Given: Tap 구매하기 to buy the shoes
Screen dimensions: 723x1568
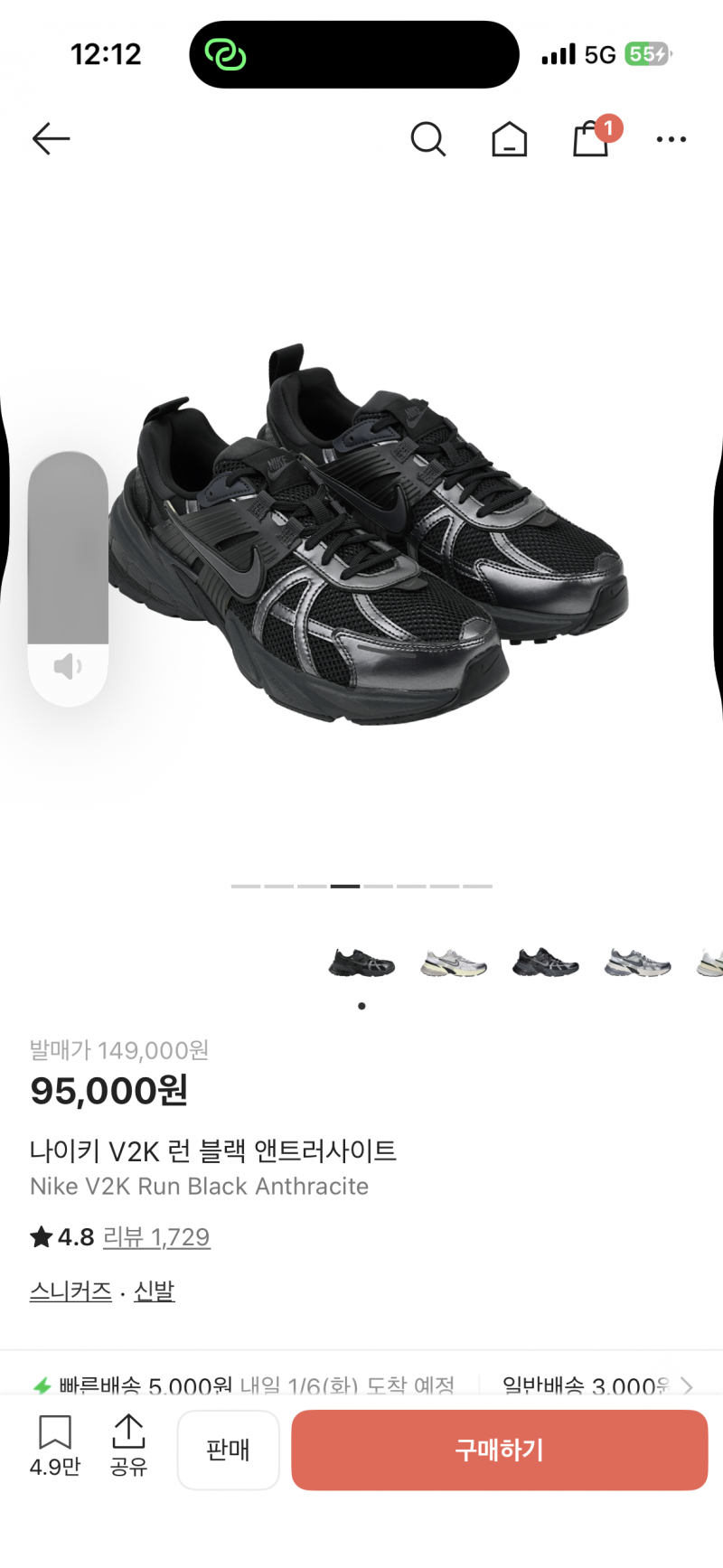Looking at the screenshot, I should (499, 1450).
